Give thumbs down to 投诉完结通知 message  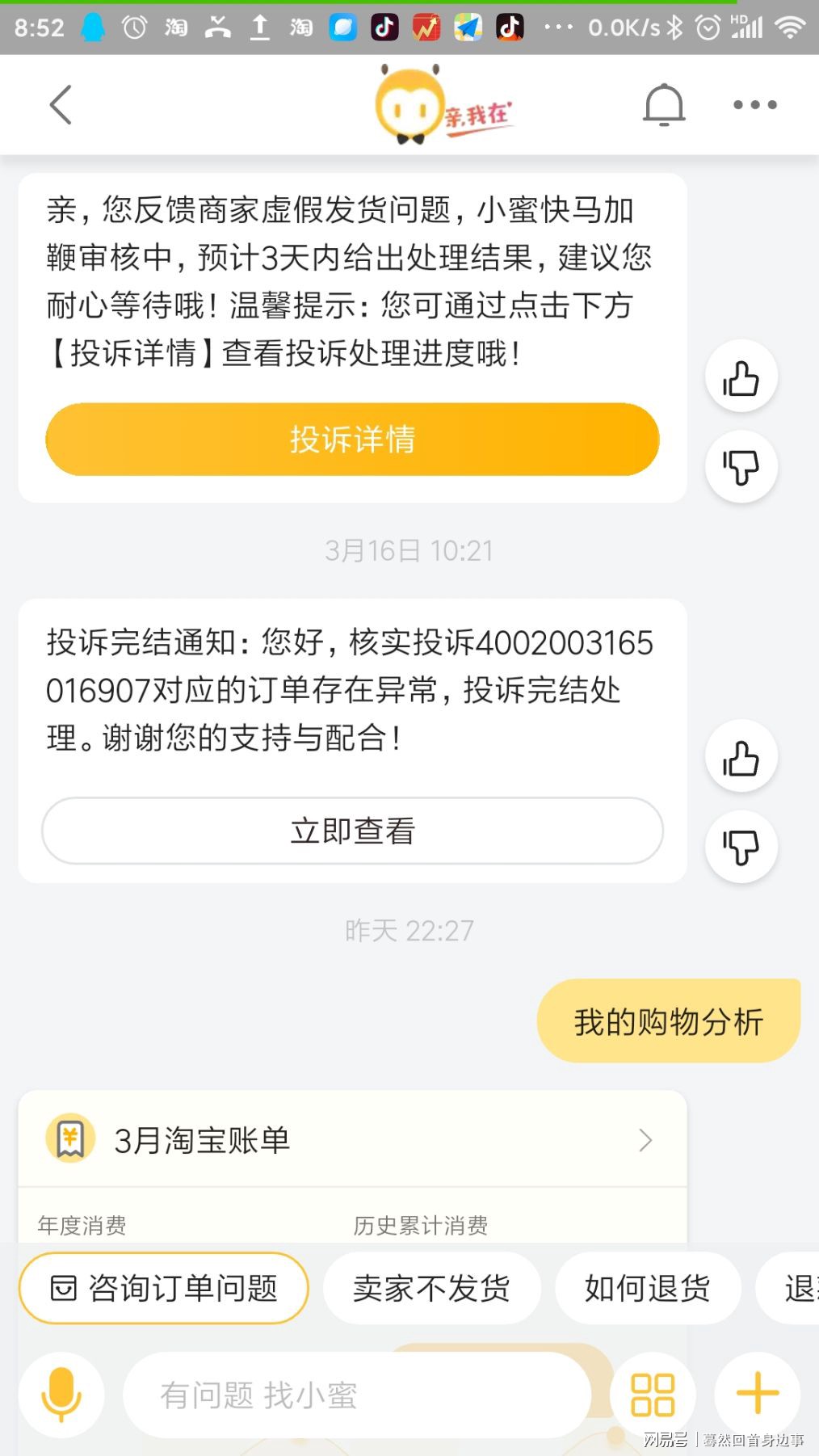click(x=741, y=847)
